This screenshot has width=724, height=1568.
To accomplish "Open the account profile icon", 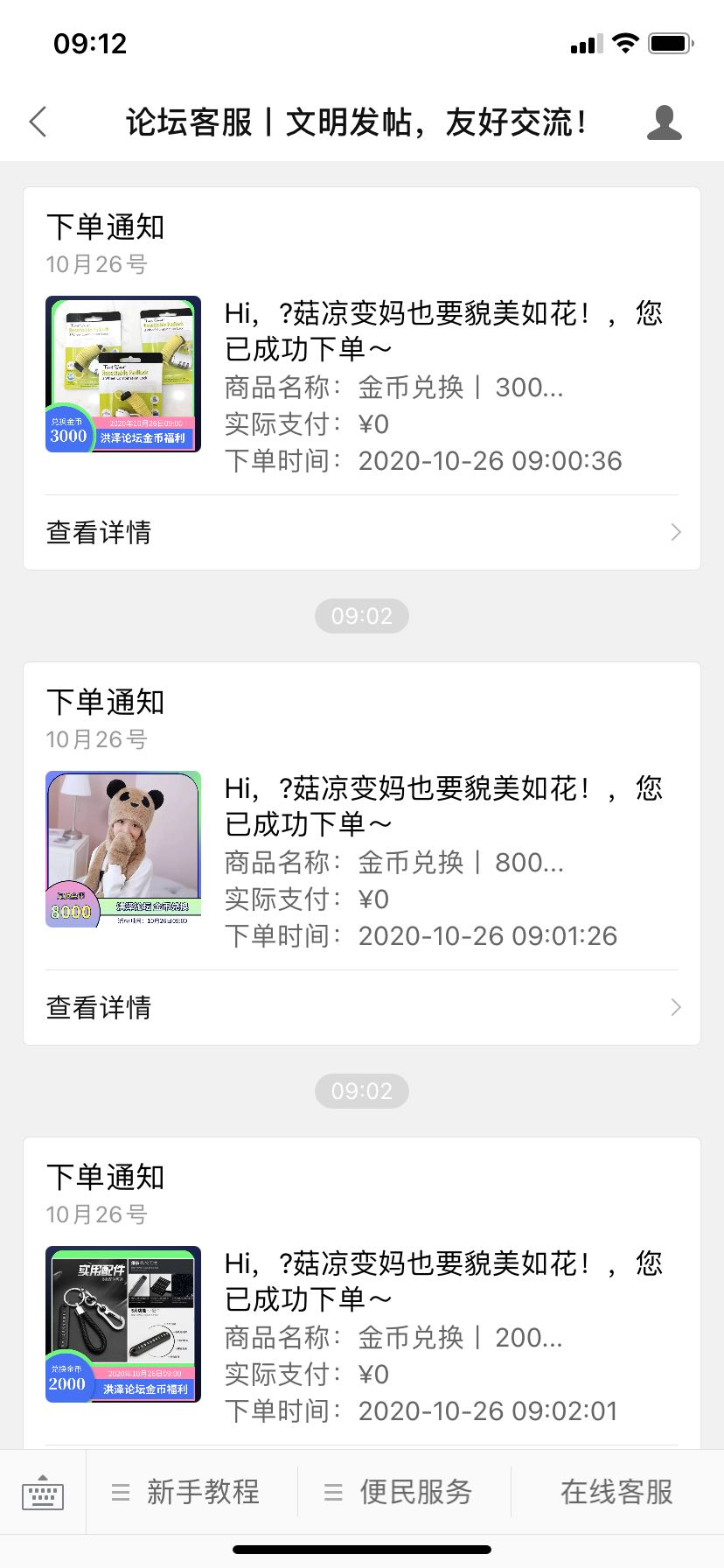I will [665, 122].
